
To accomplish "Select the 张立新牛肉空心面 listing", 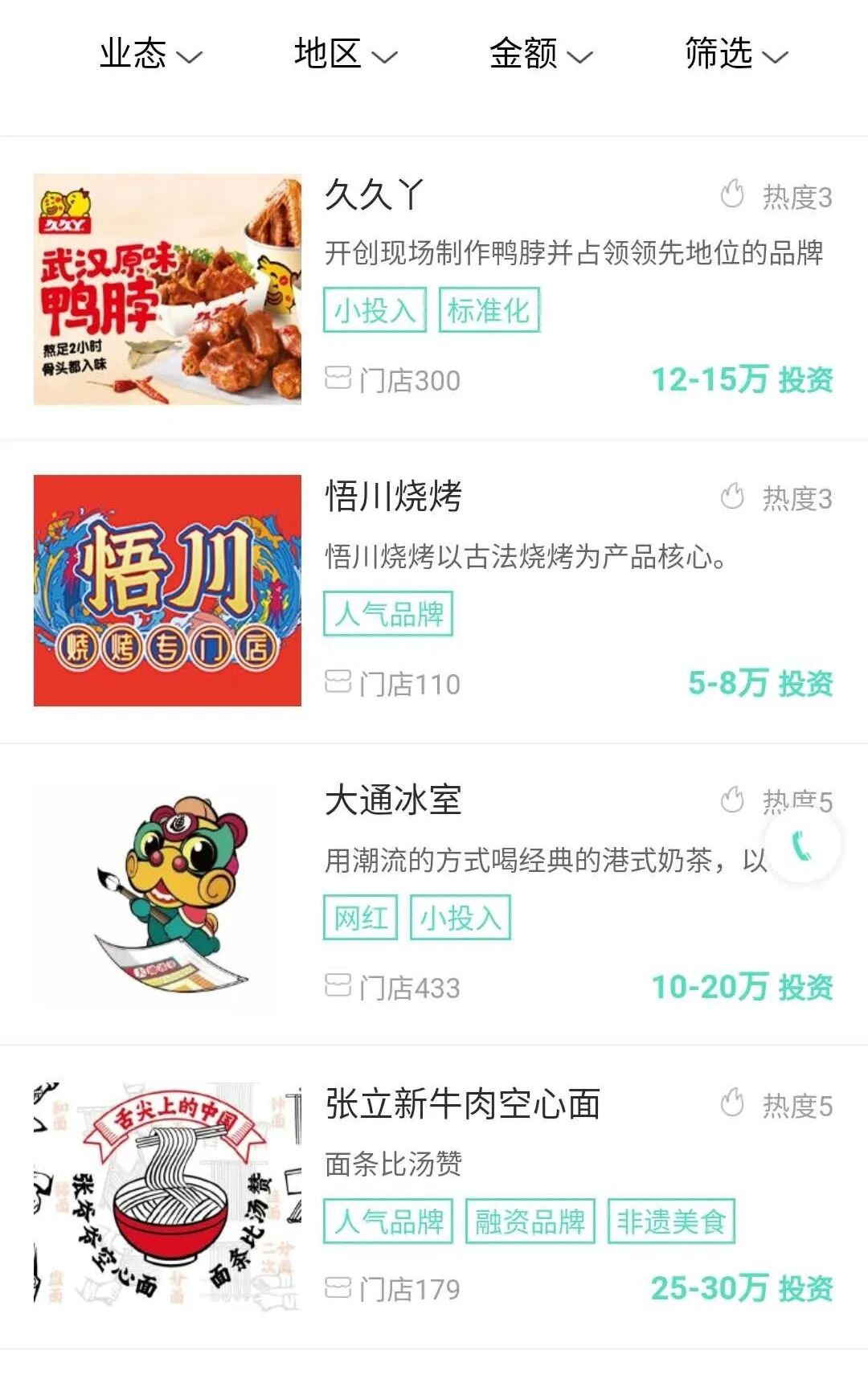I will [x=462, y=1104].
